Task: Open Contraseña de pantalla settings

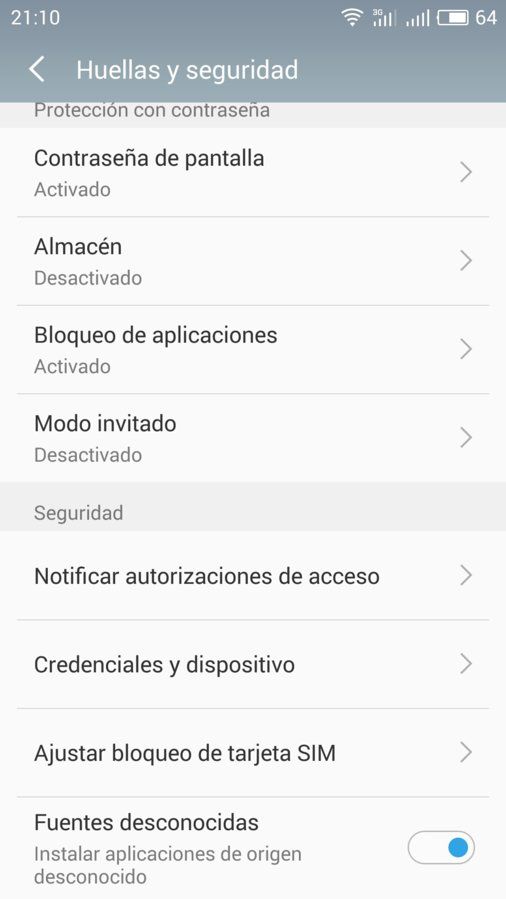Action: click(x=253, y=173)
